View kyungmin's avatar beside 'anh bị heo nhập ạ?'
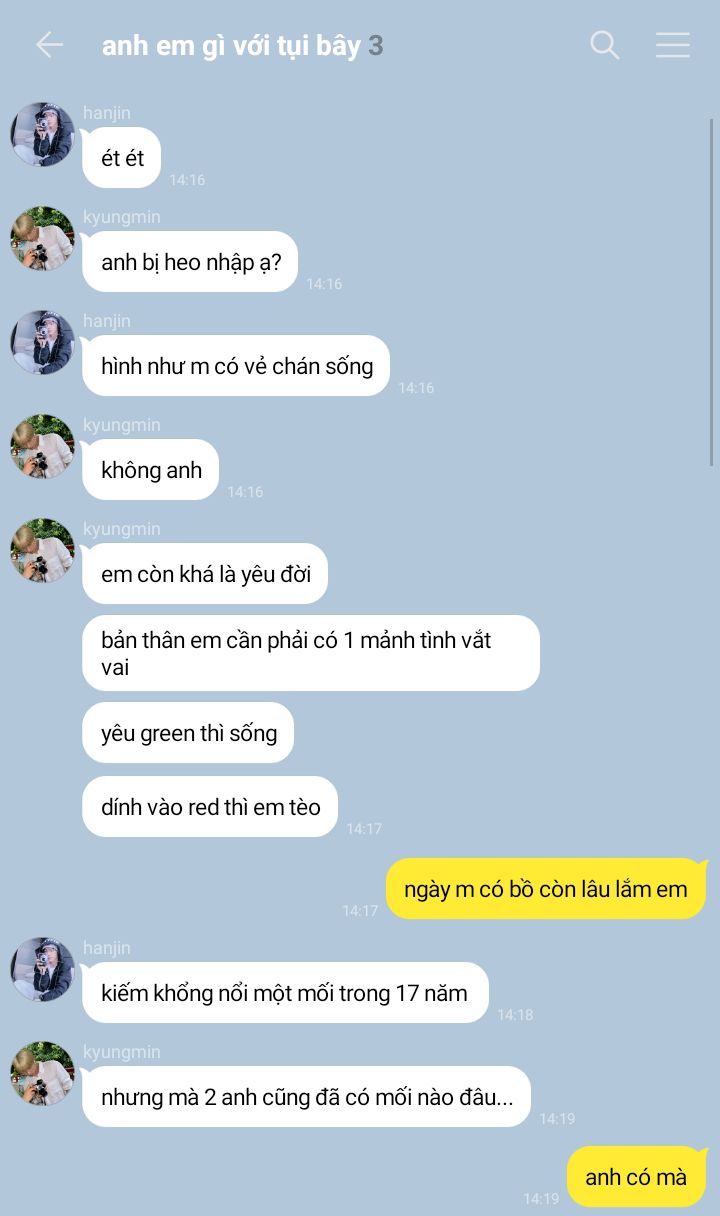This screenshot has width=720, height=1216. click(42, 238)
